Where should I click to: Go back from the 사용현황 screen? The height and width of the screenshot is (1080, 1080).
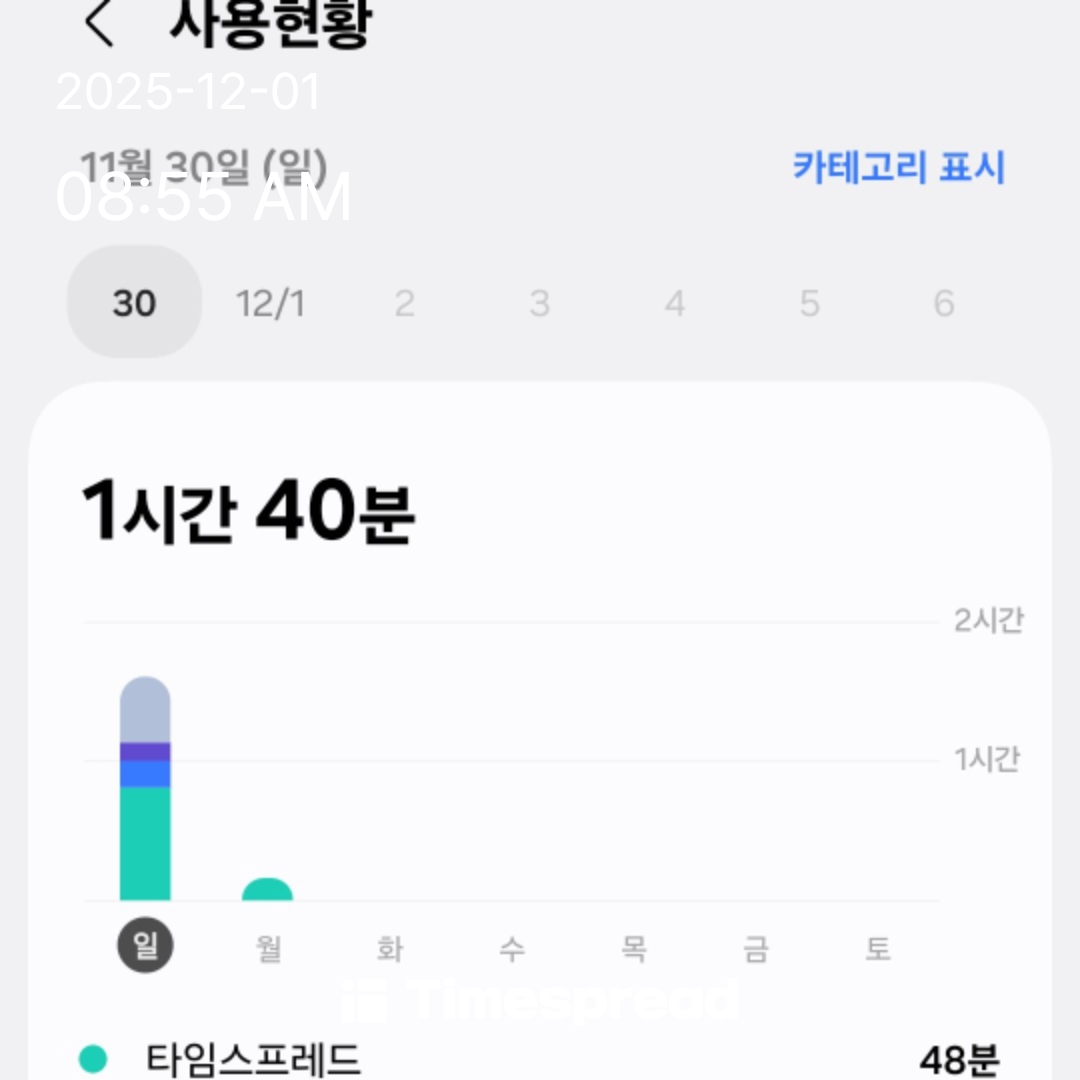pyautogui.click(x=98, y=24)
